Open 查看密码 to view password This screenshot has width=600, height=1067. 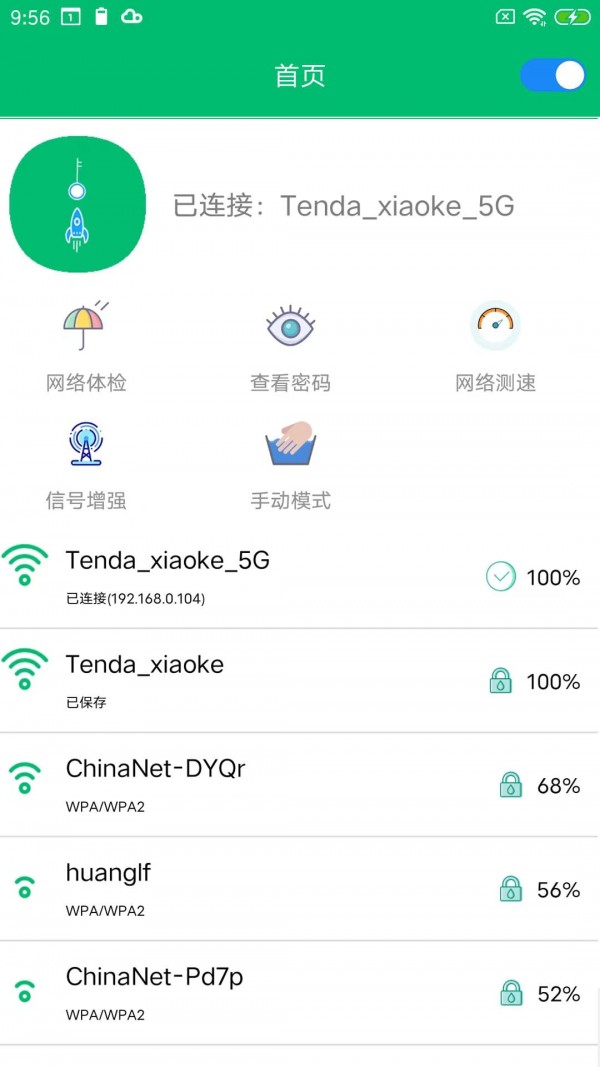point(290,346)
